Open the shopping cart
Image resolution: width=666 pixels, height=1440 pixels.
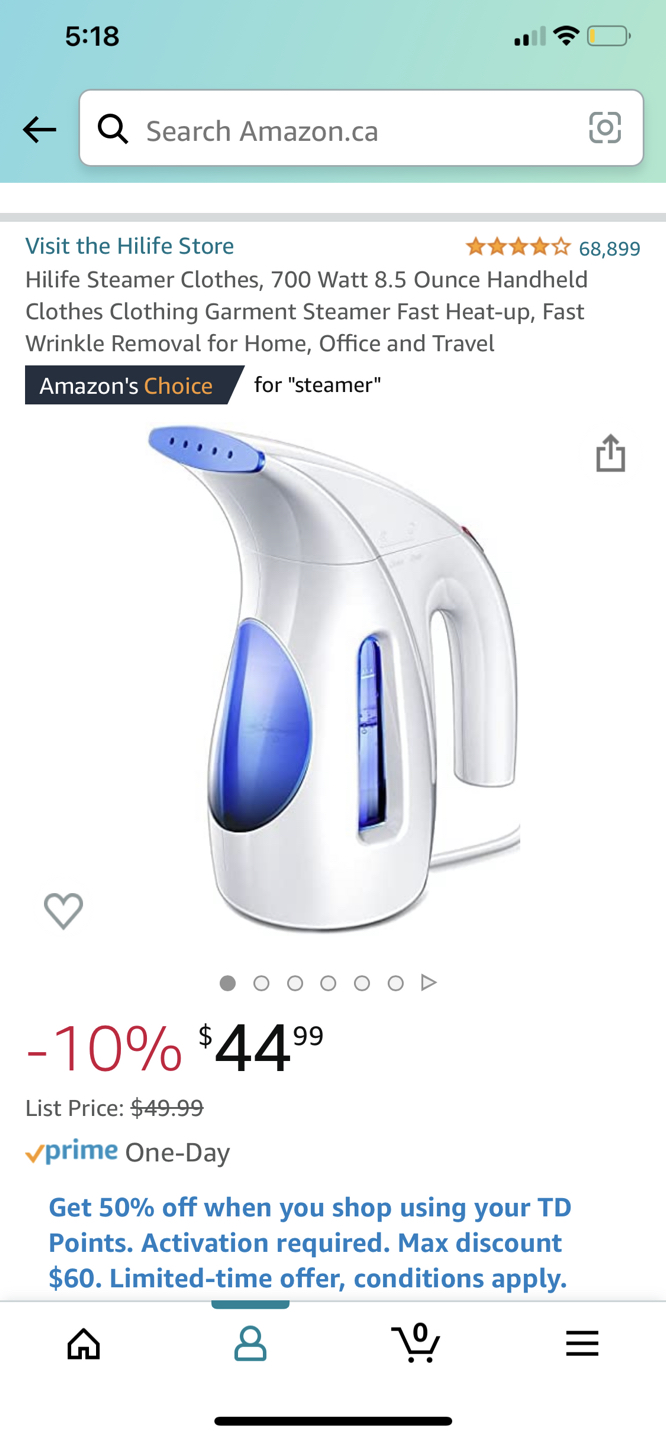pyautogui.click(x=416, y=1343)
